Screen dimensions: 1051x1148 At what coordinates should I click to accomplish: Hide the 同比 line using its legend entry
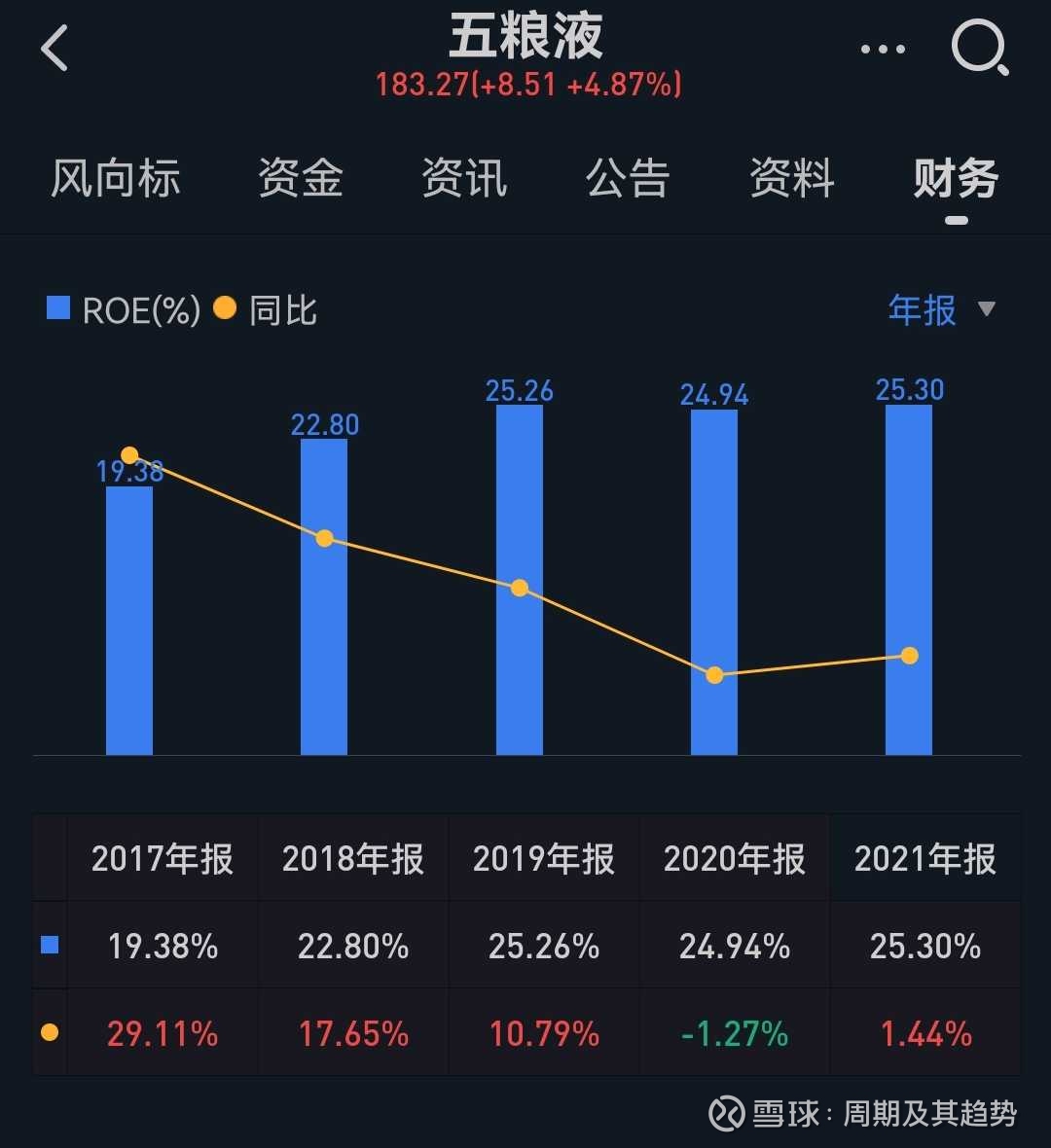pyautogui.click(x=265, y=308)
